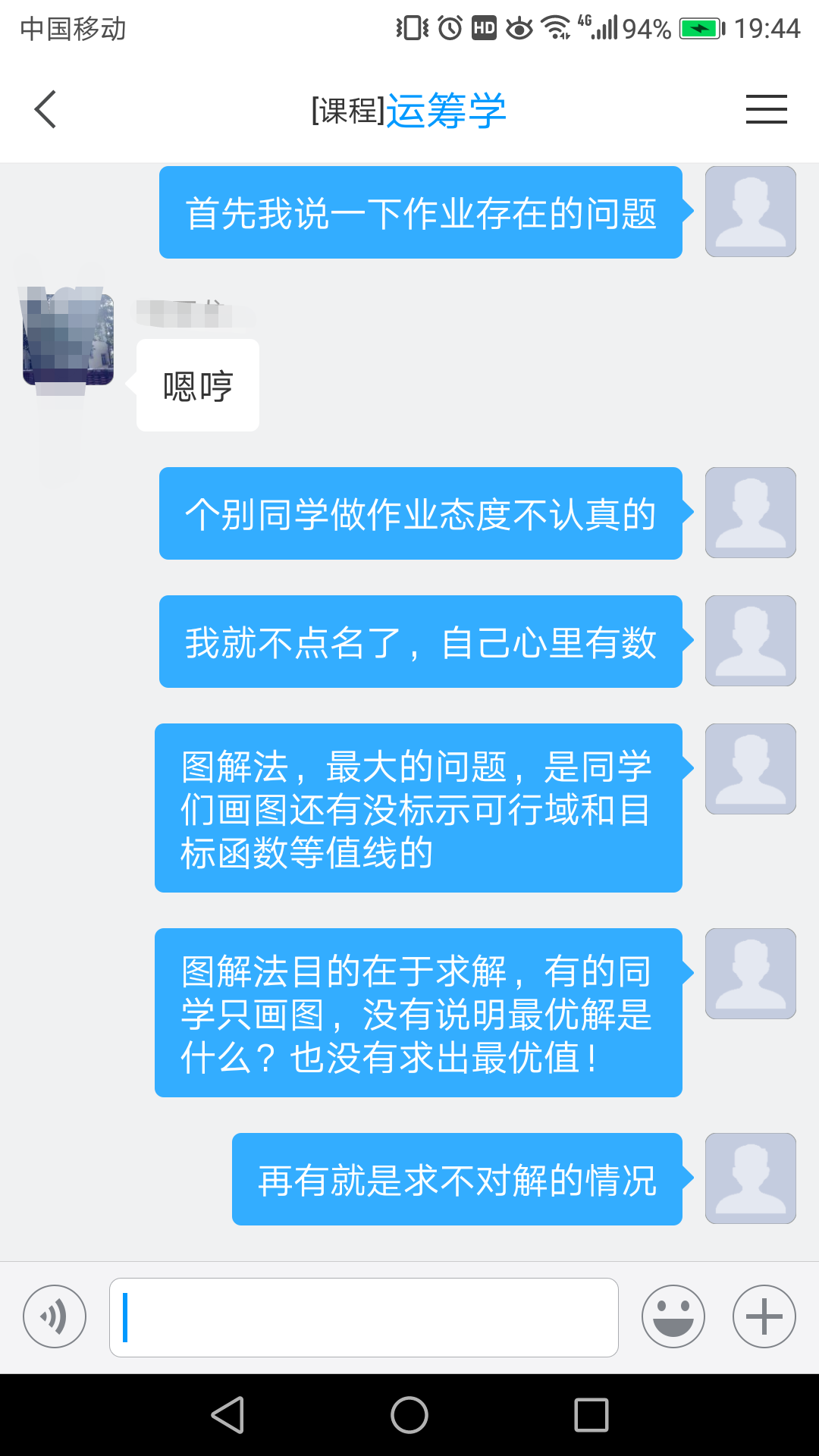Tap the Android home button

409,1415
